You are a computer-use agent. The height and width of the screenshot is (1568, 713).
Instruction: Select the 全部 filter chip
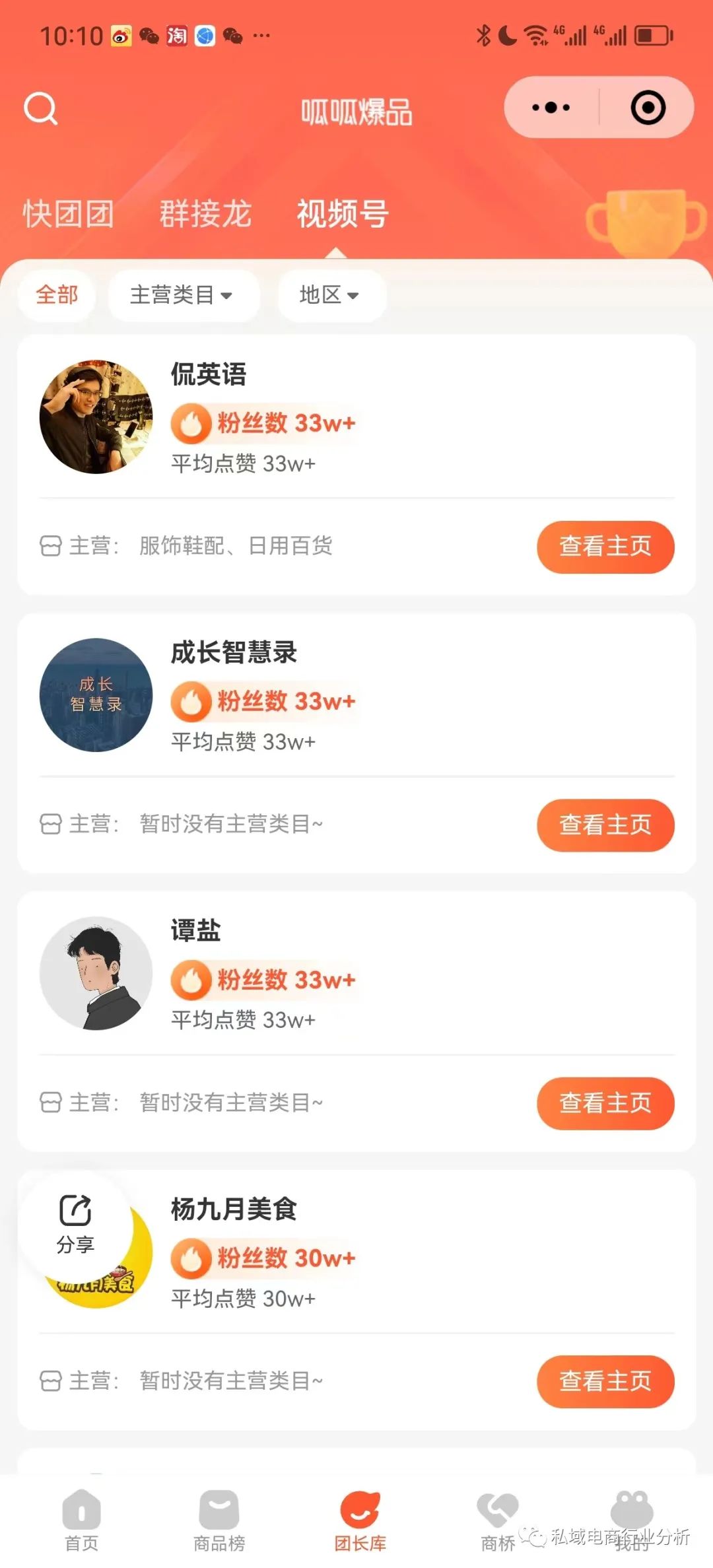(x=57, y=294)
